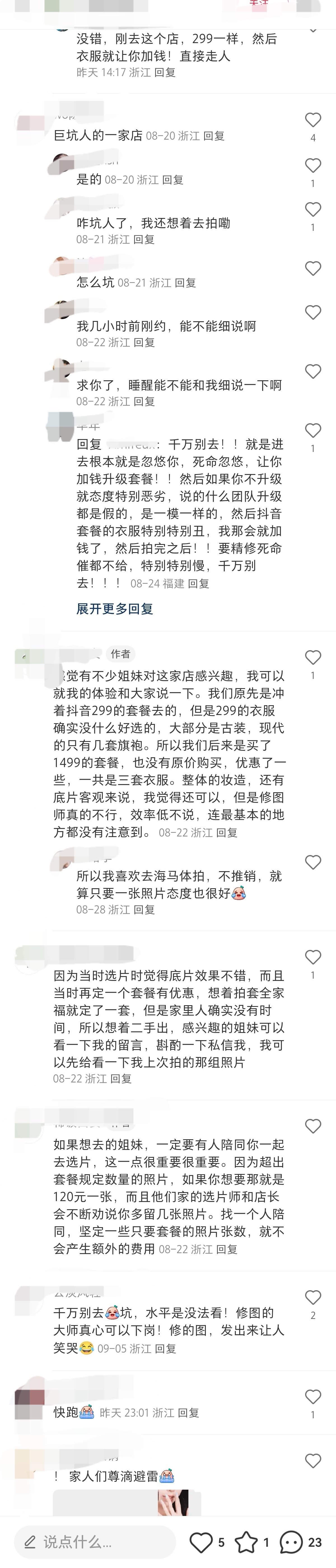The image size is (336, 1568).
Task: Like the comment 修图的大师真心可以下岗
Action: point(313,1297)
